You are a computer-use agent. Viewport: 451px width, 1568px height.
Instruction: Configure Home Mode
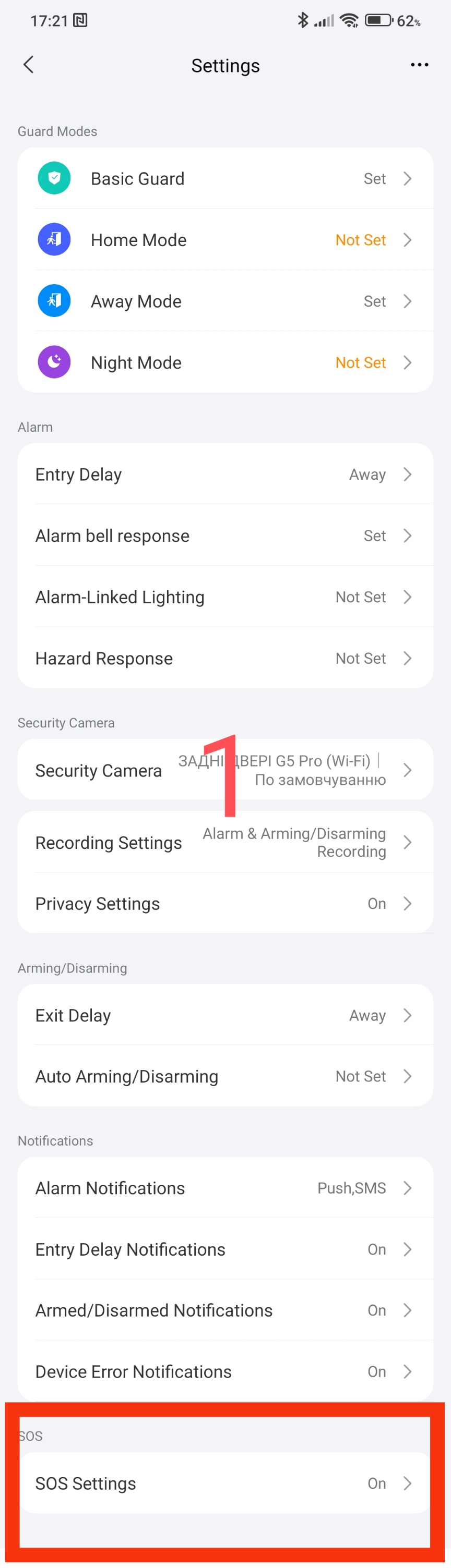click(x=225, y=240)
